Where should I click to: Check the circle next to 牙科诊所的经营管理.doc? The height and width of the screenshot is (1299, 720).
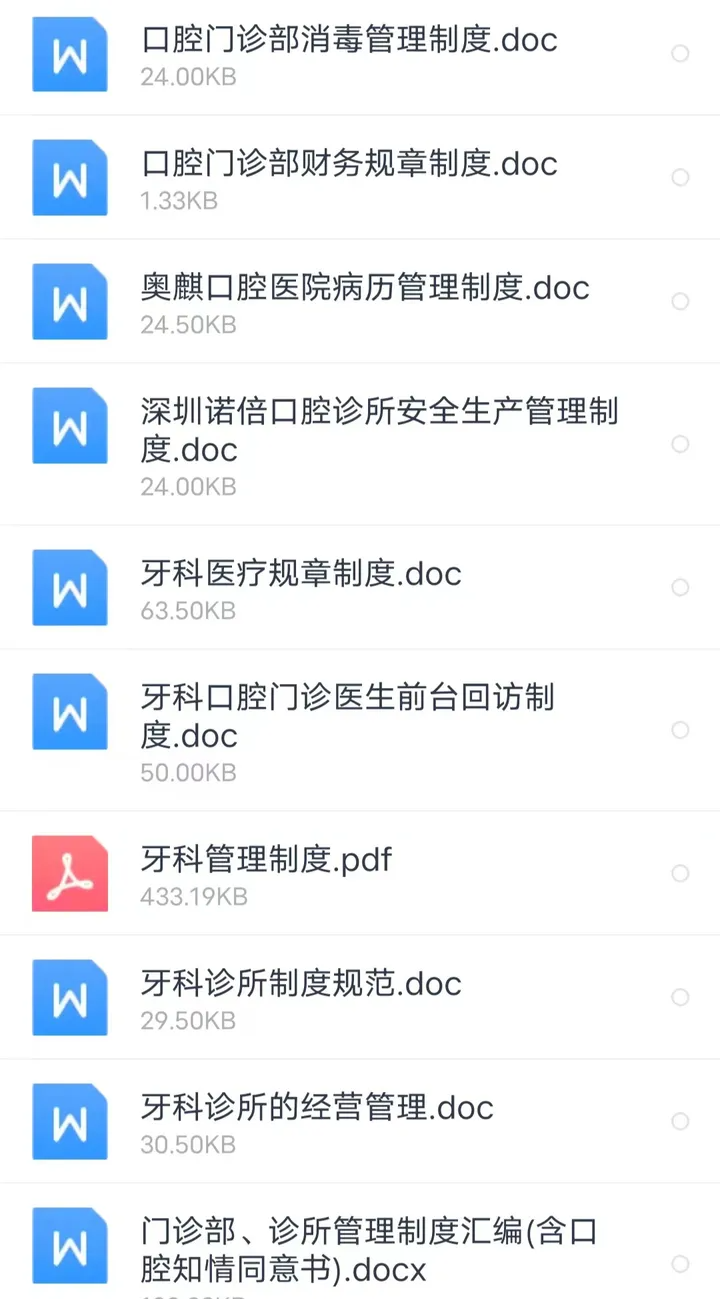pos(680,1121)
